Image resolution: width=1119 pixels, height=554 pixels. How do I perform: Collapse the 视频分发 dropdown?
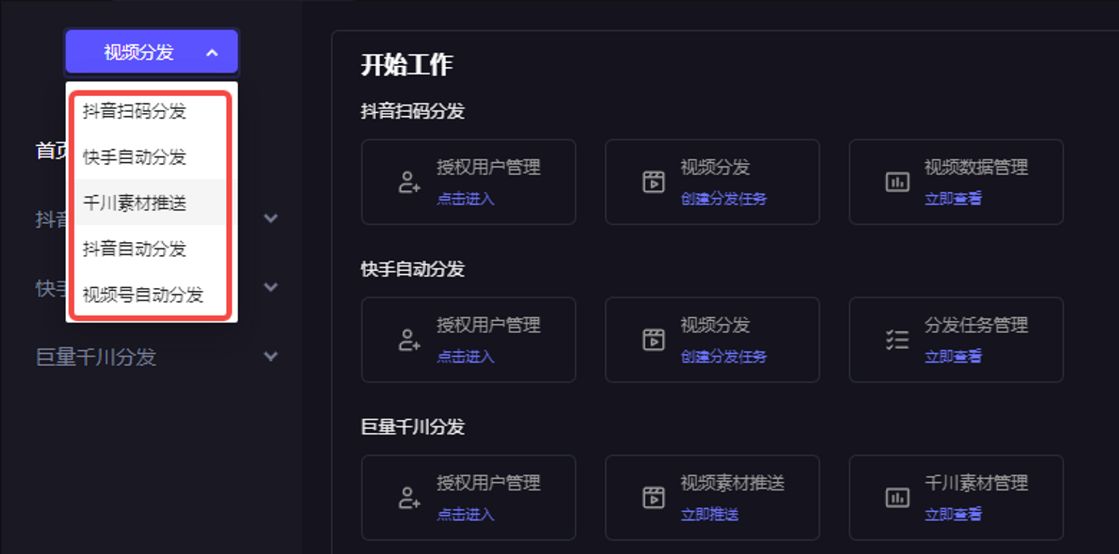pyautogui.click(x=152, y=52)
